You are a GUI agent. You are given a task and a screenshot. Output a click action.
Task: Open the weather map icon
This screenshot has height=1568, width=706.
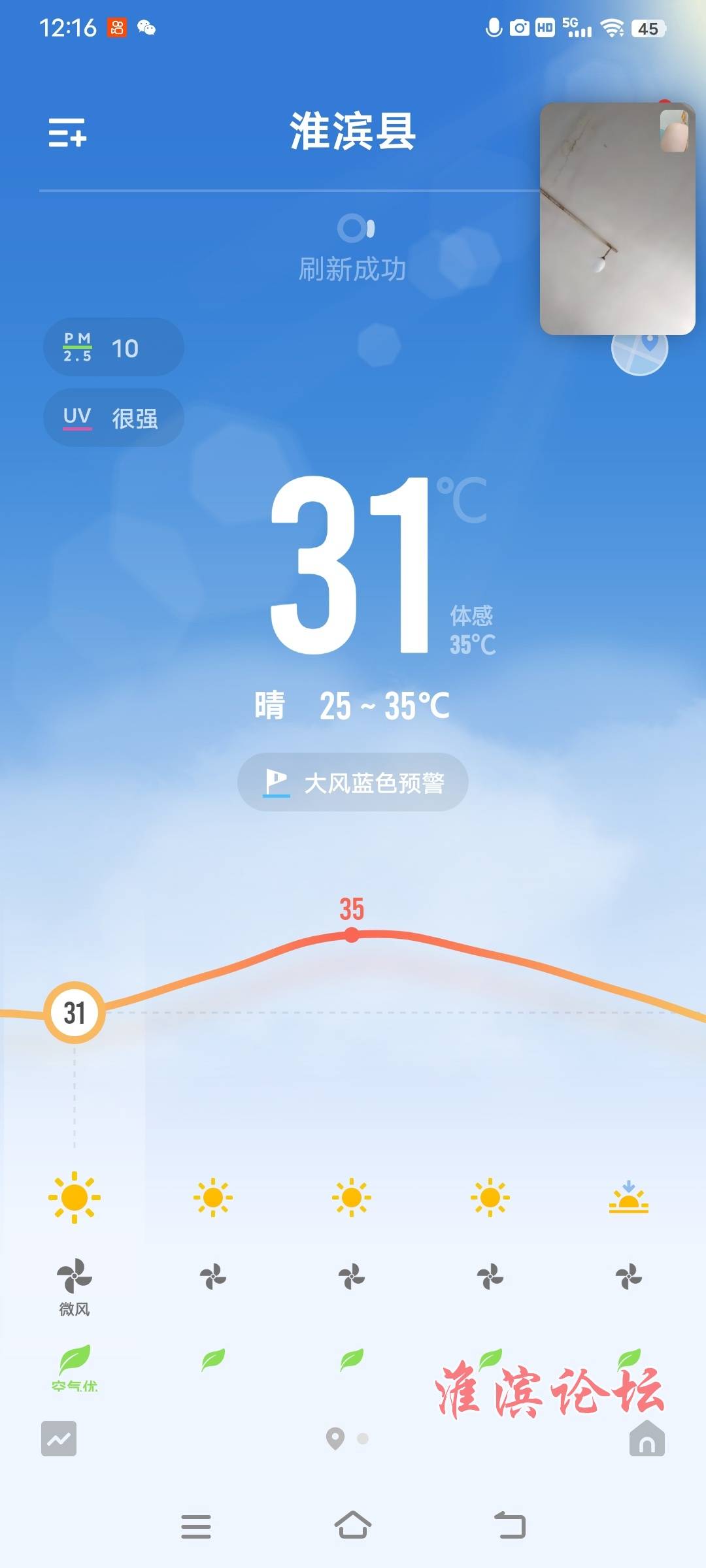click(639, 353)
